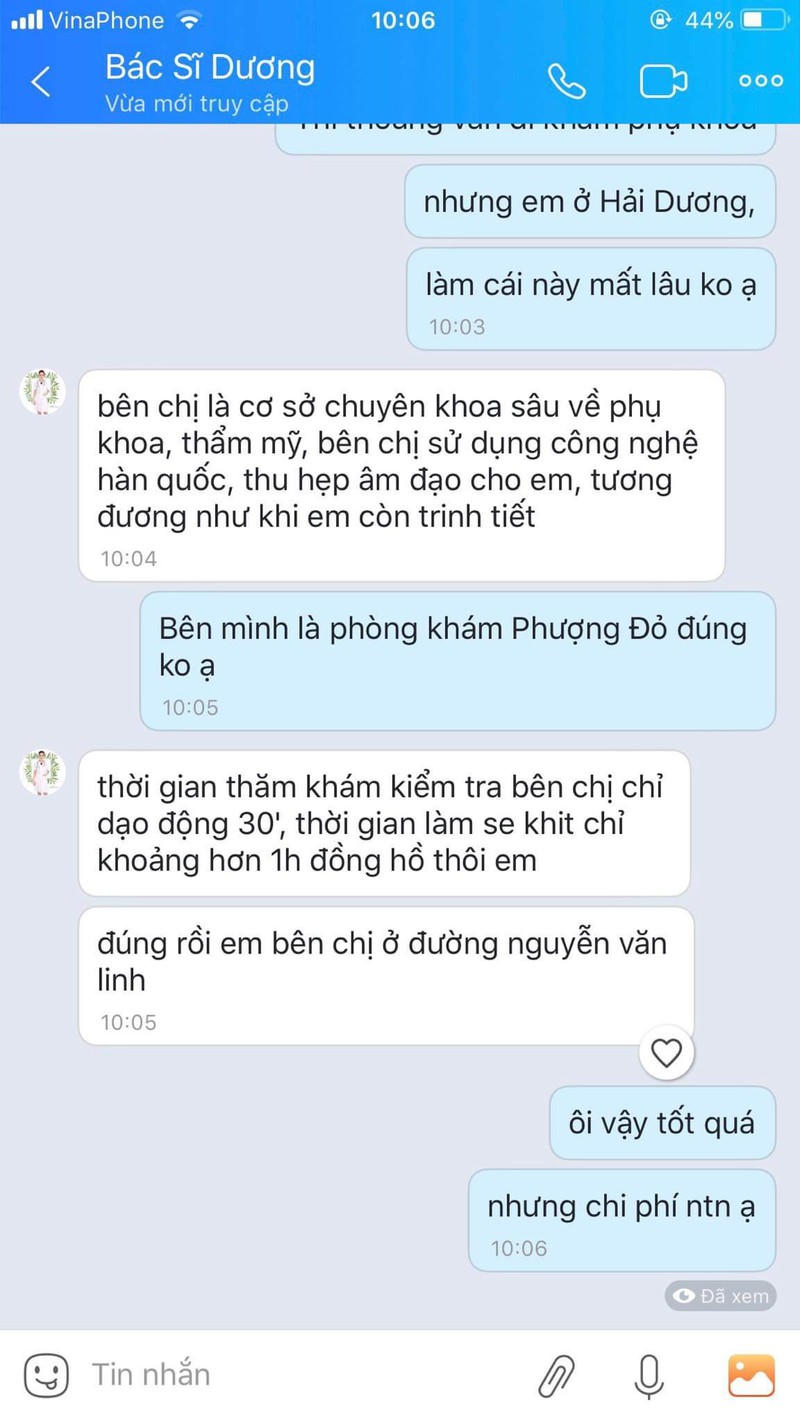The image size is (800, 1422).
Task: Tap the heart reaction under nguyễn văn linh message
Action: pos(666,1052)
